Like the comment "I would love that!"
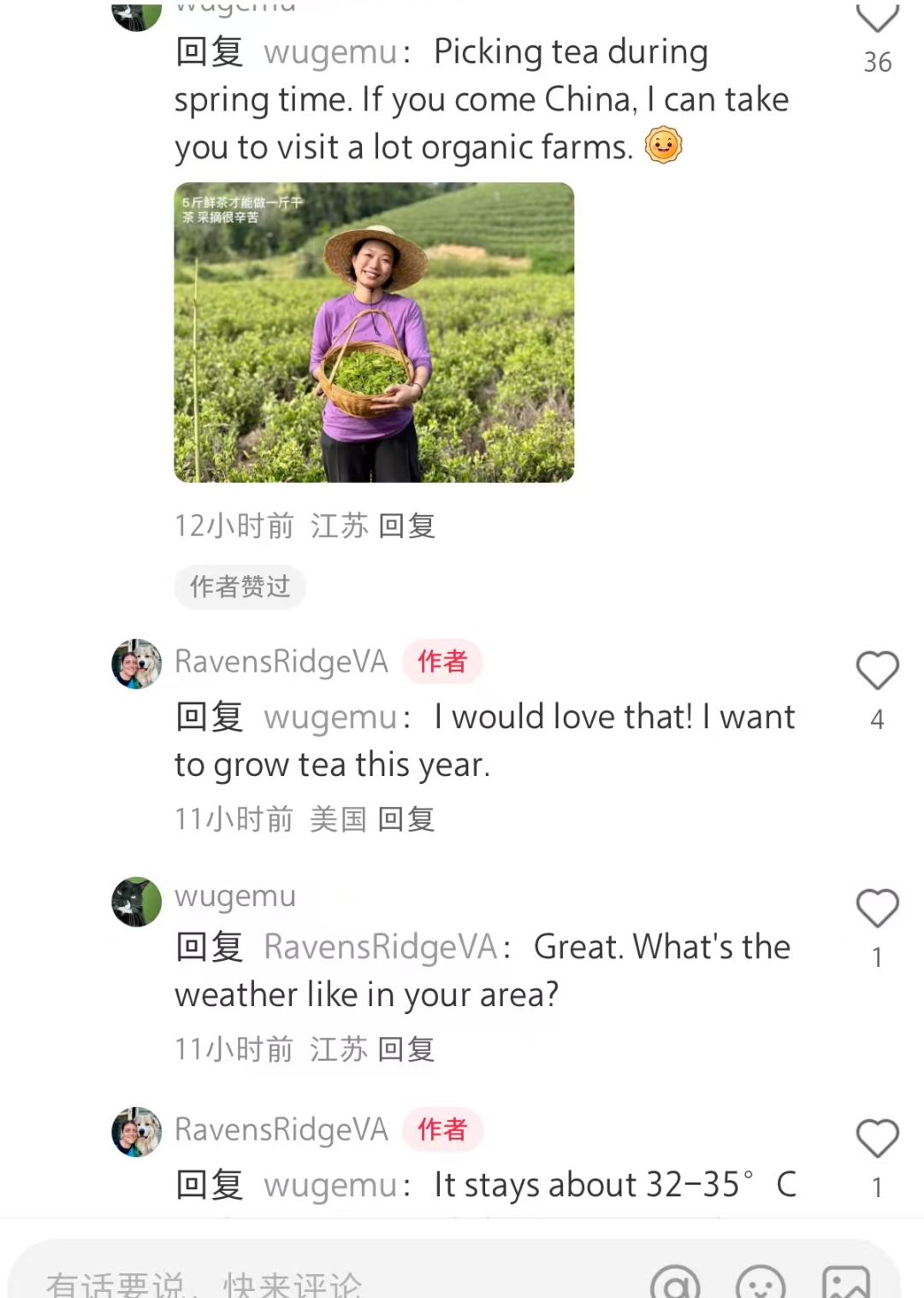The image size is (924, 1298). [877, 671]
